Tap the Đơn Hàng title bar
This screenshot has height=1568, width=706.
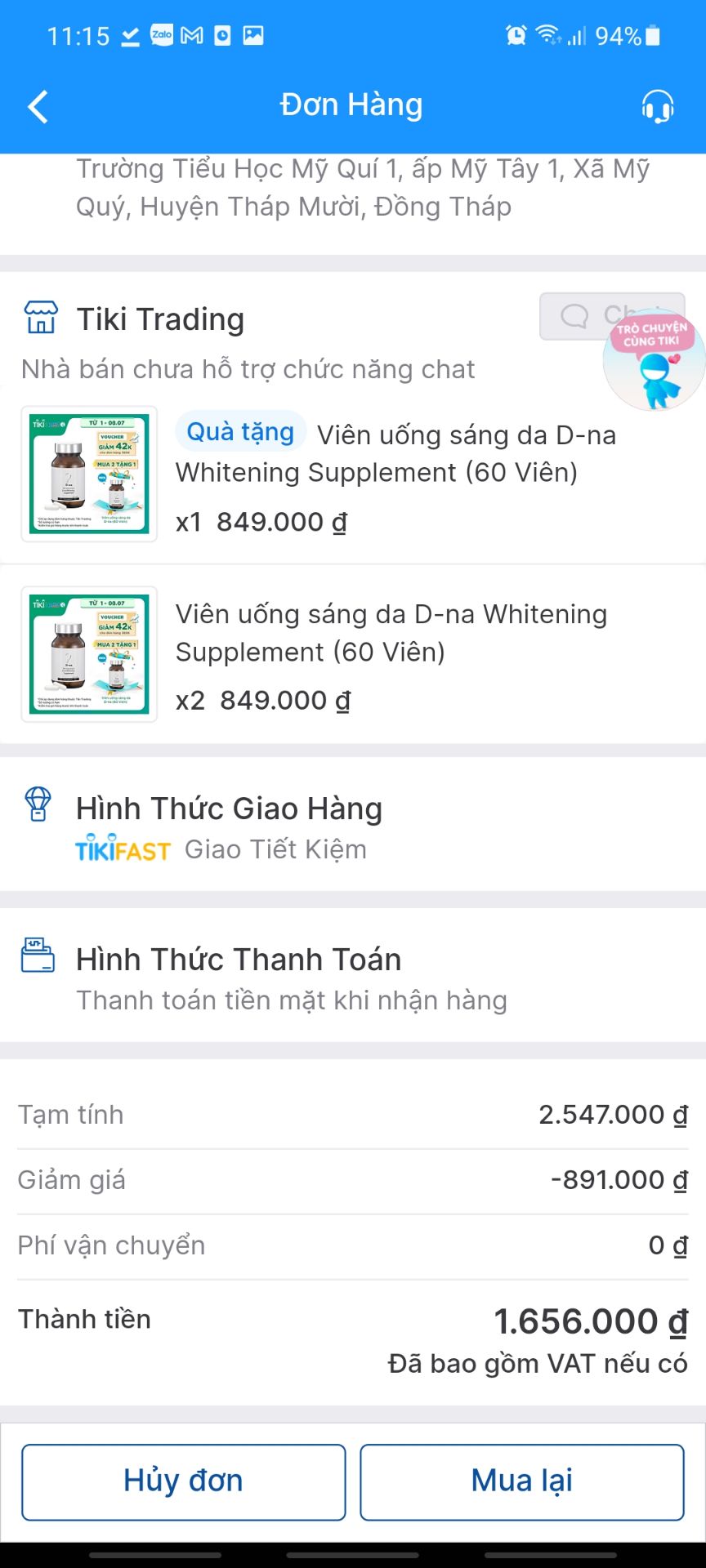pyautogui.click(x=351, y=105)
